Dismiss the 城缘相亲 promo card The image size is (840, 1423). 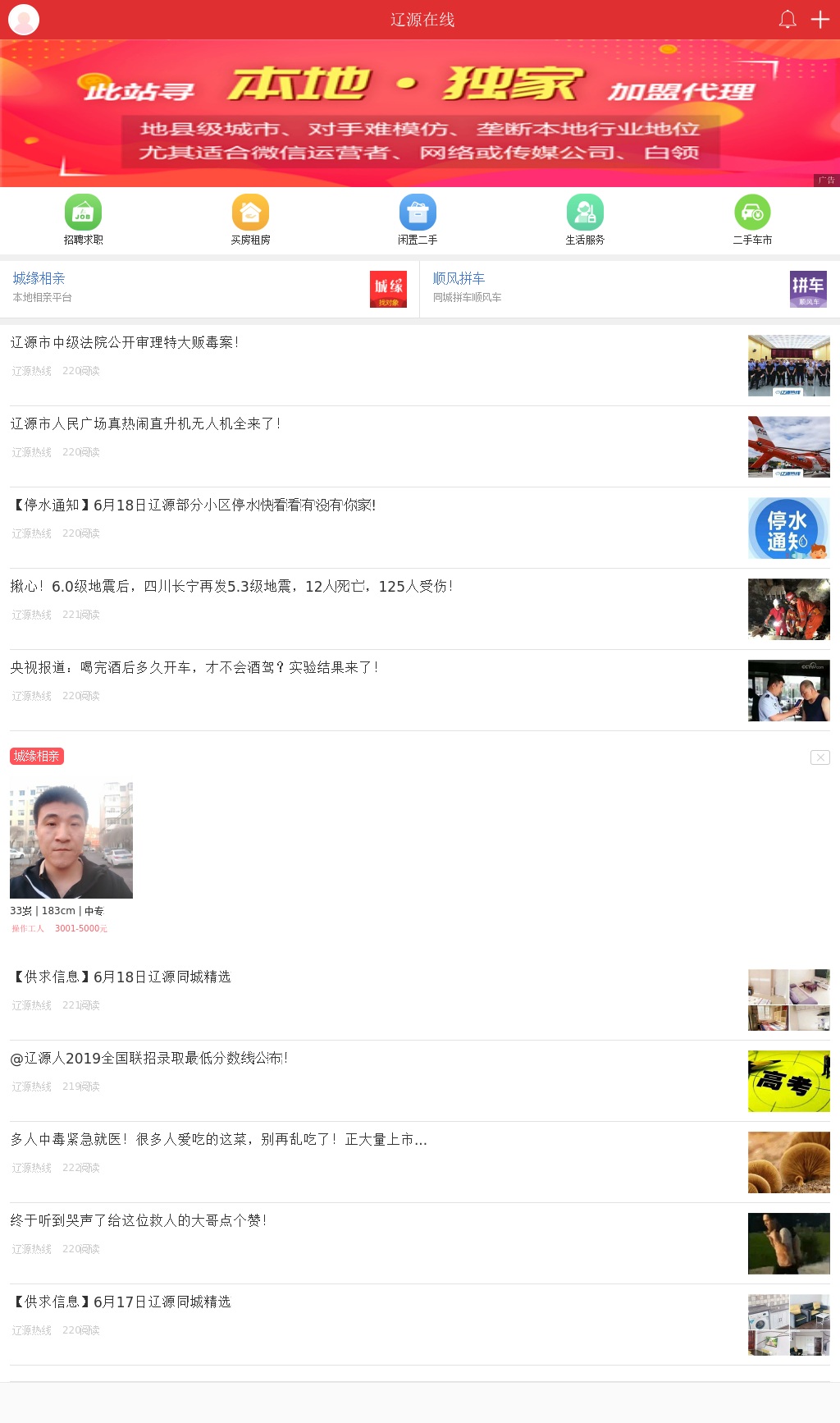pos(820,757)
